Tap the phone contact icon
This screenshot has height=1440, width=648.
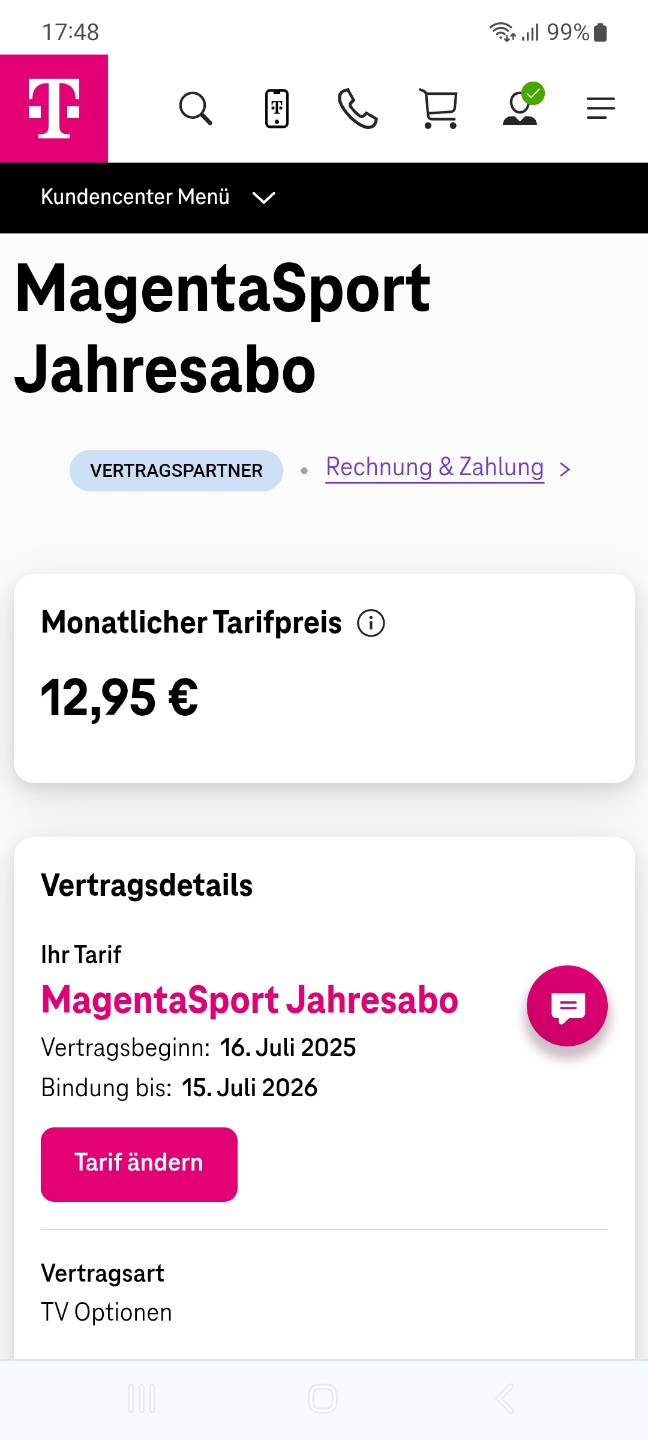click(x=357, y=108)
